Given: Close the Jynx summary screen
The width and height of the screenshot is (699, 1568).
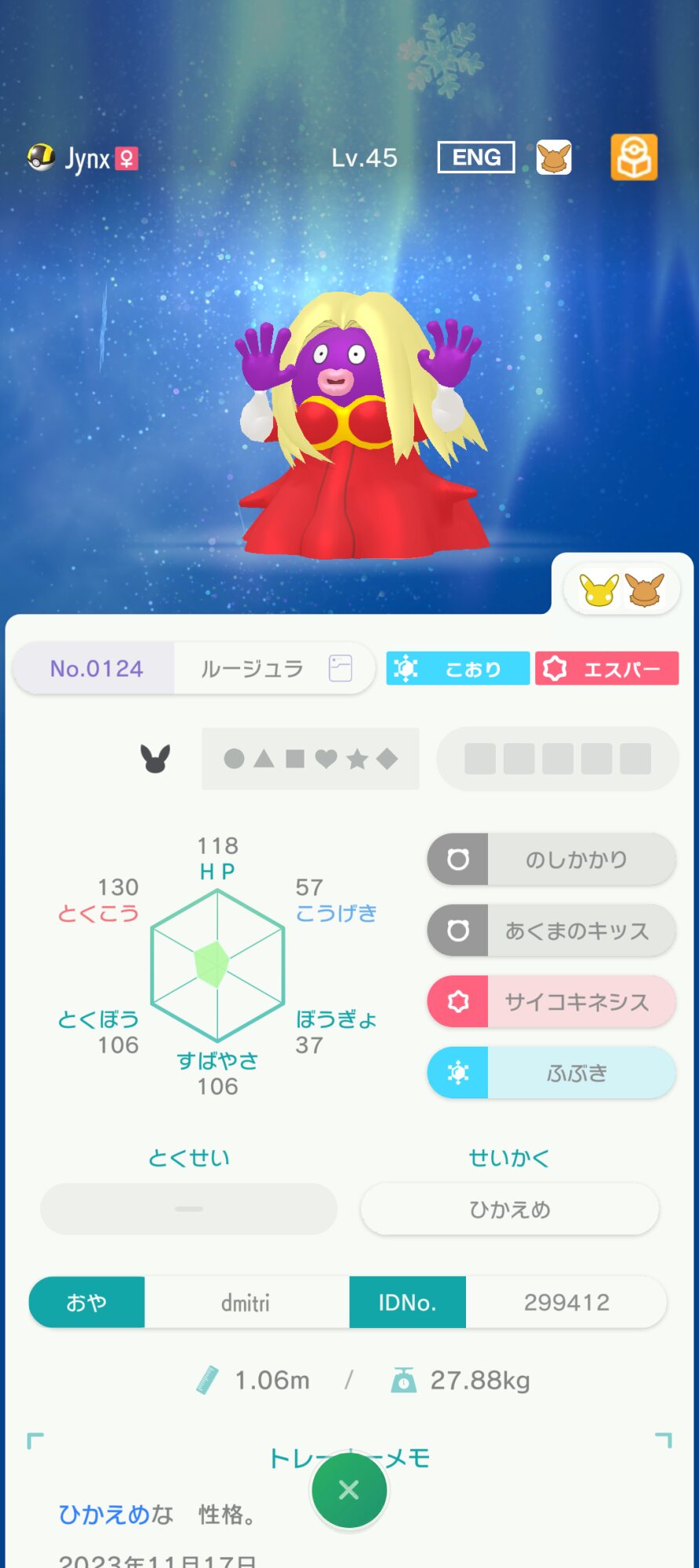Looking at the screenshot, I should coord(349,1490).
